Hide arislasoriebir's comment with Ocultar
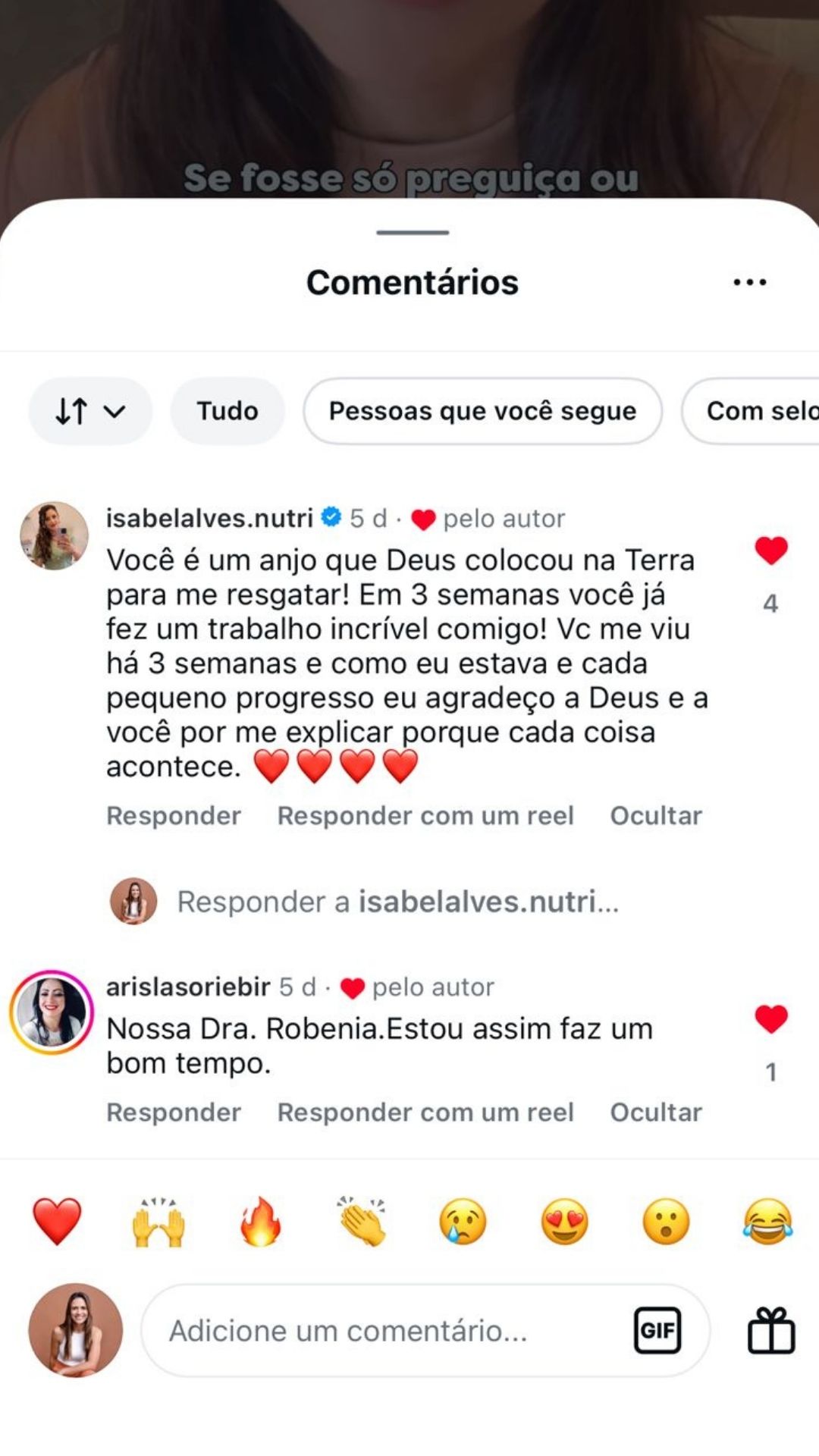The width and height of the screenshot is (819, 1456). coord(656,1112)
